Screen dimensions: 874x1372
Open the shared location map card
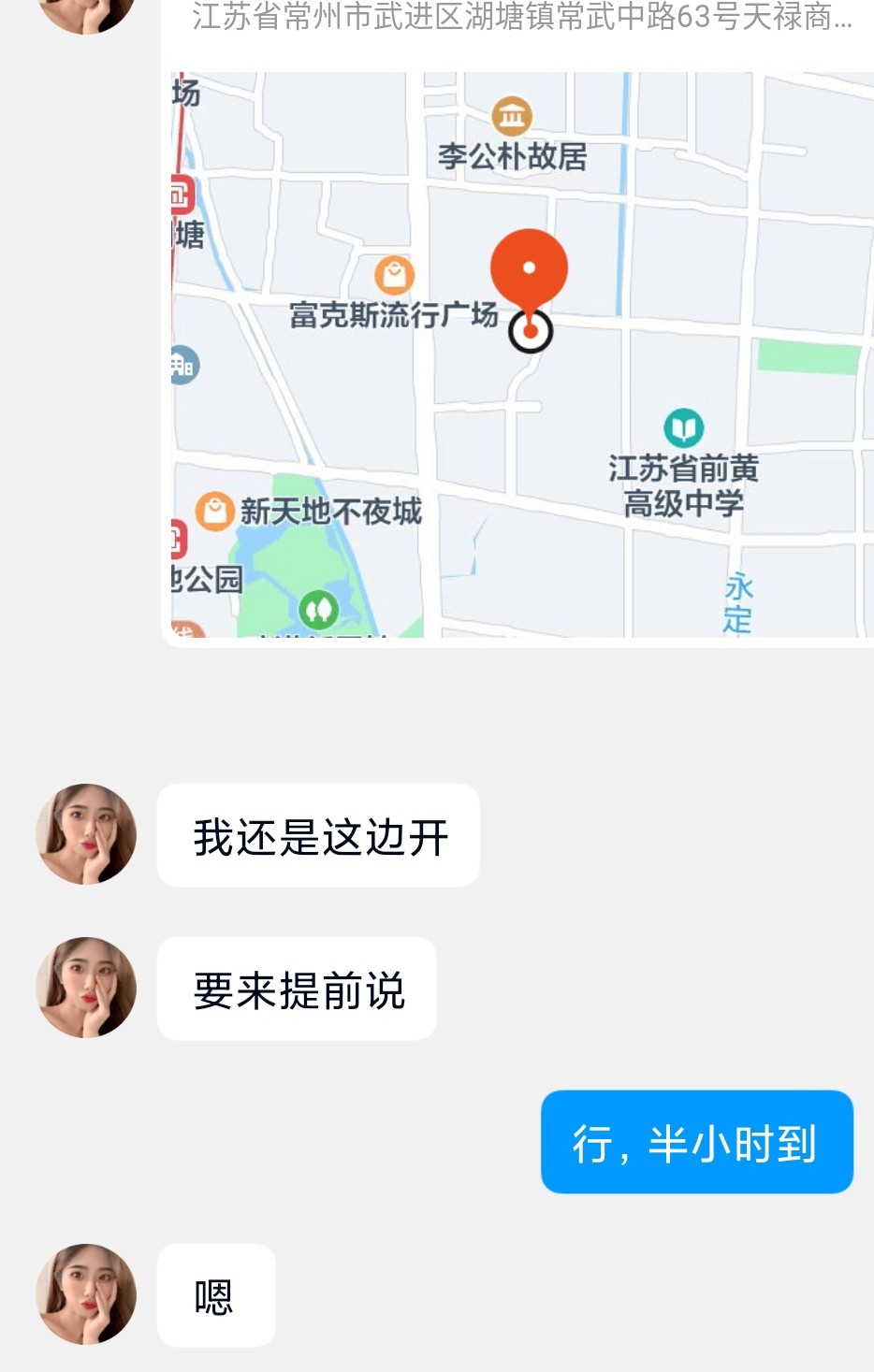520,355
